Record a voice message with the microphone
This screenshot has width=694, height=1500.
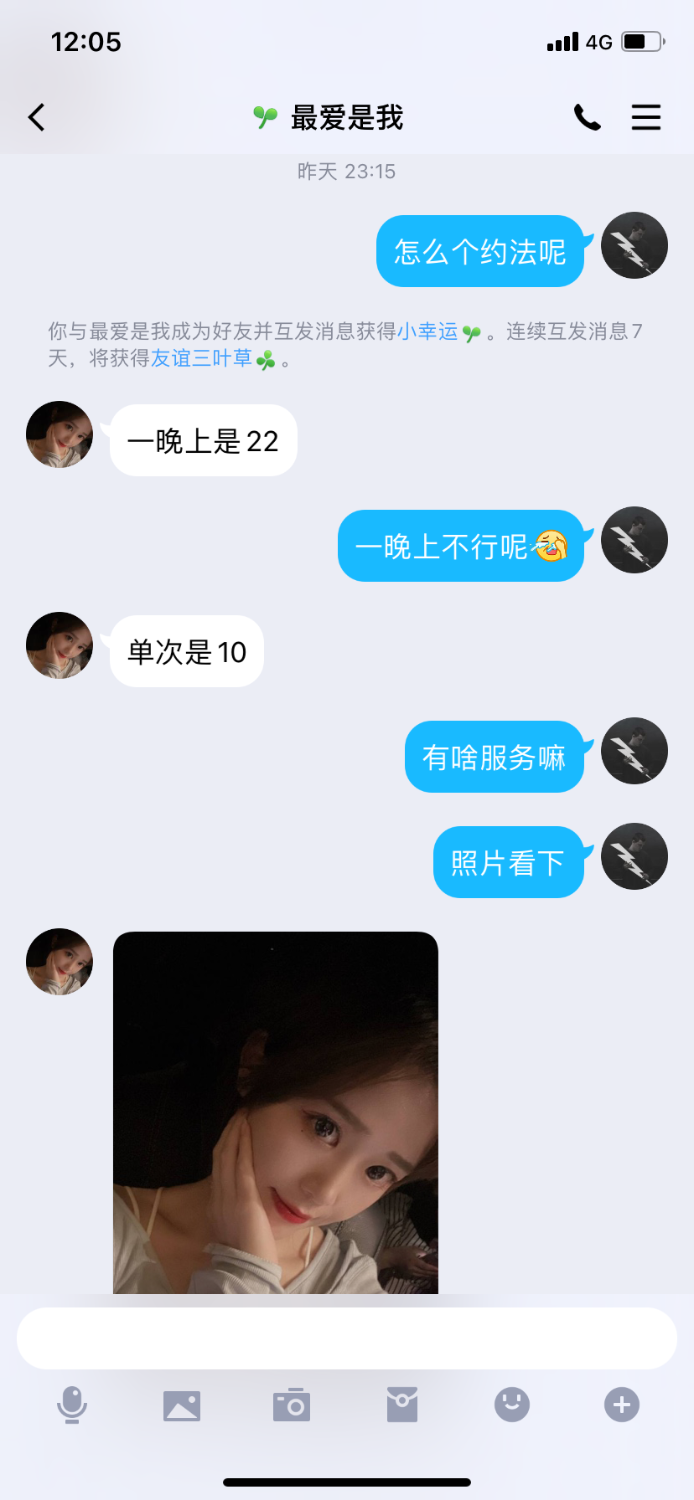72,1405
